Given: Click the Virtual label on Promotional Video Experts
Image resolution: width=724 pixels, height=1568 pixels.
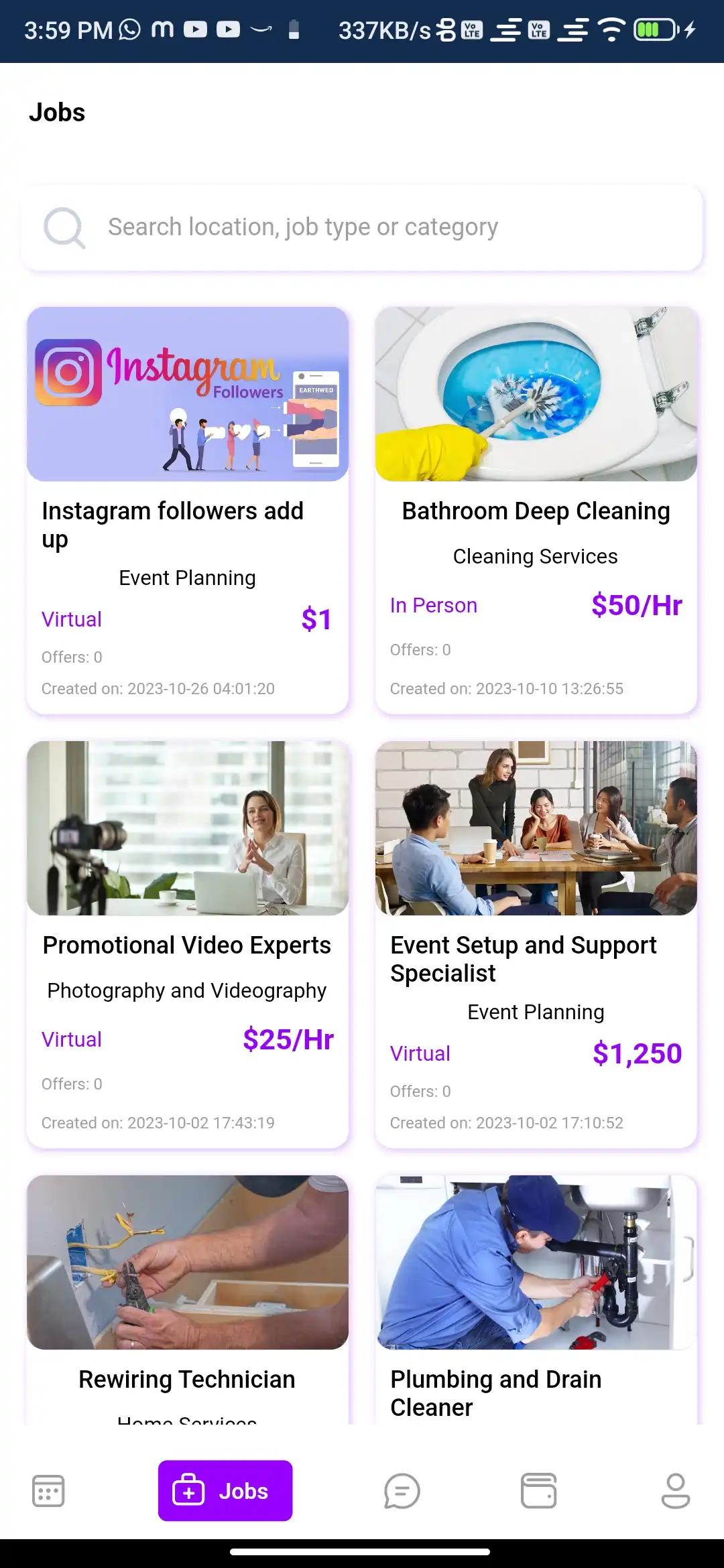Looking at the screenshot, I should pyautogui.click(x=71, y=1039).
